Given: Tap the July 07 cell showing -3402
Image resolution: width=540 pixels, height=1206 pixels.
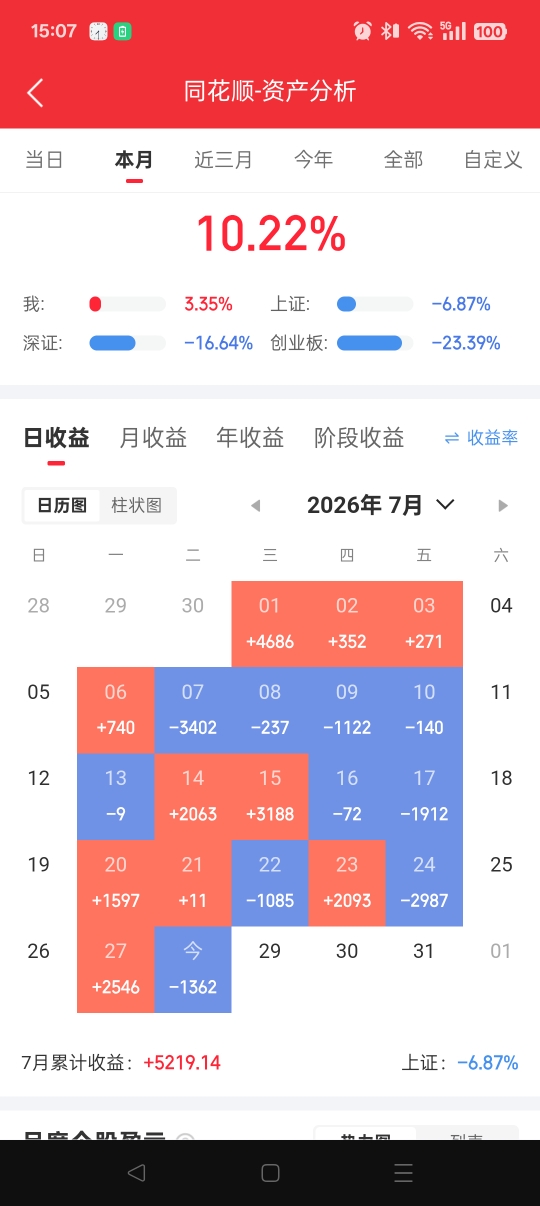Looking at the screenshot, I should (193, 711).
